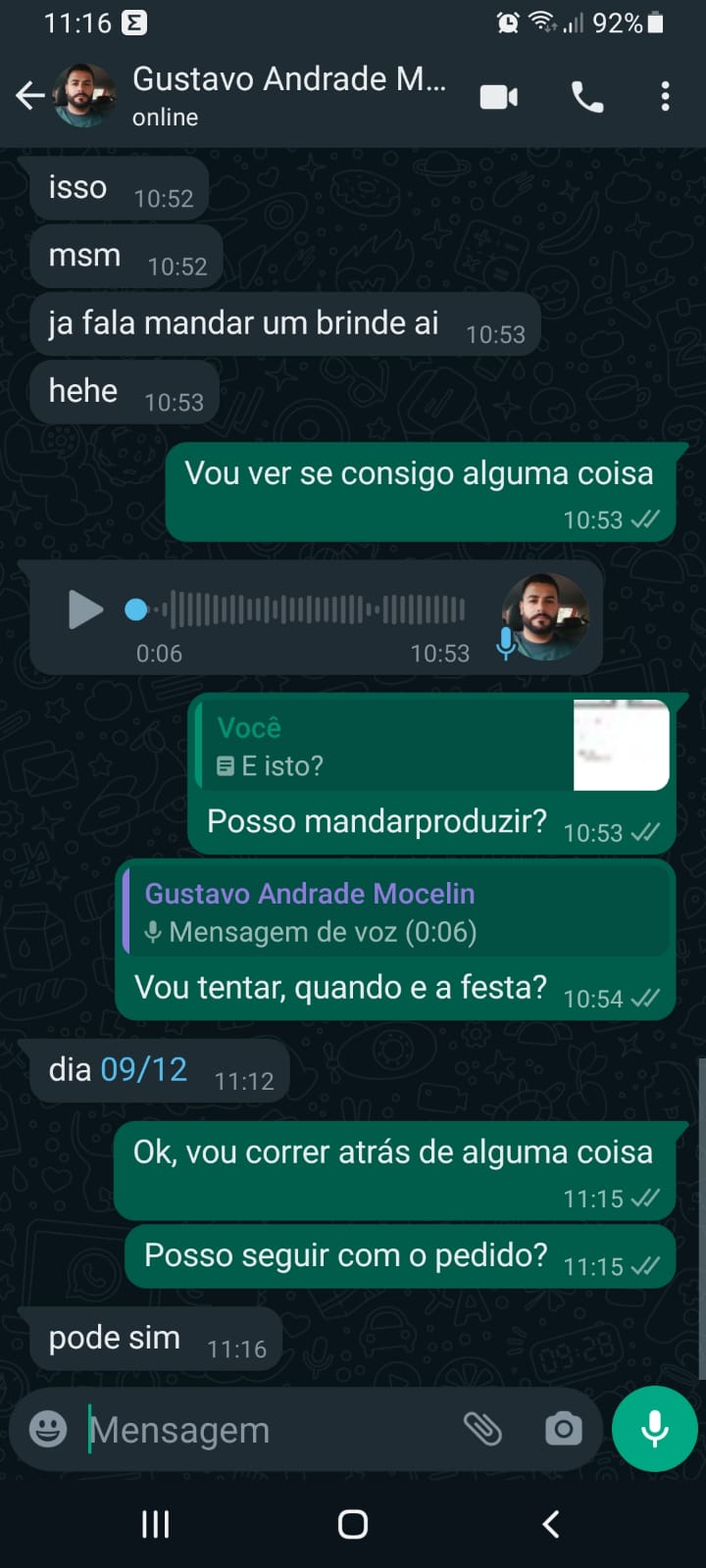This screenshot has width=706, height=1568.
Task: Start a video call with Gustavo
Action: click(x=499, y=97)
